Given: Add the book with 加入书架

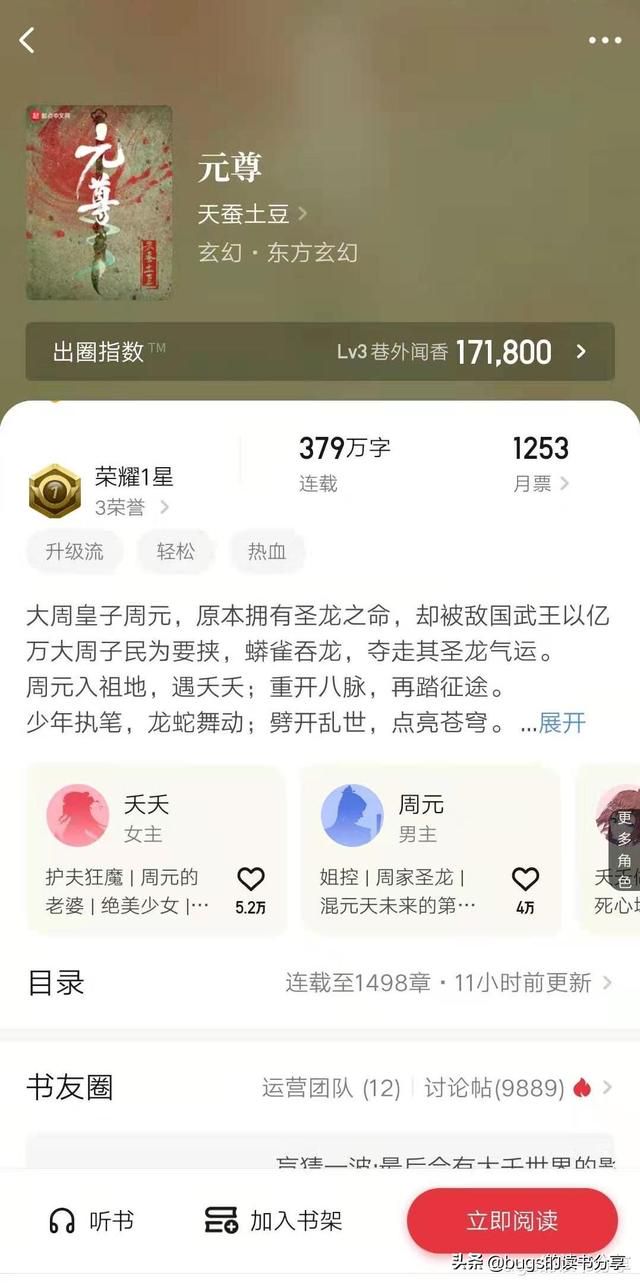Looking at the screenshot, I should click(x=274, y=1221).
